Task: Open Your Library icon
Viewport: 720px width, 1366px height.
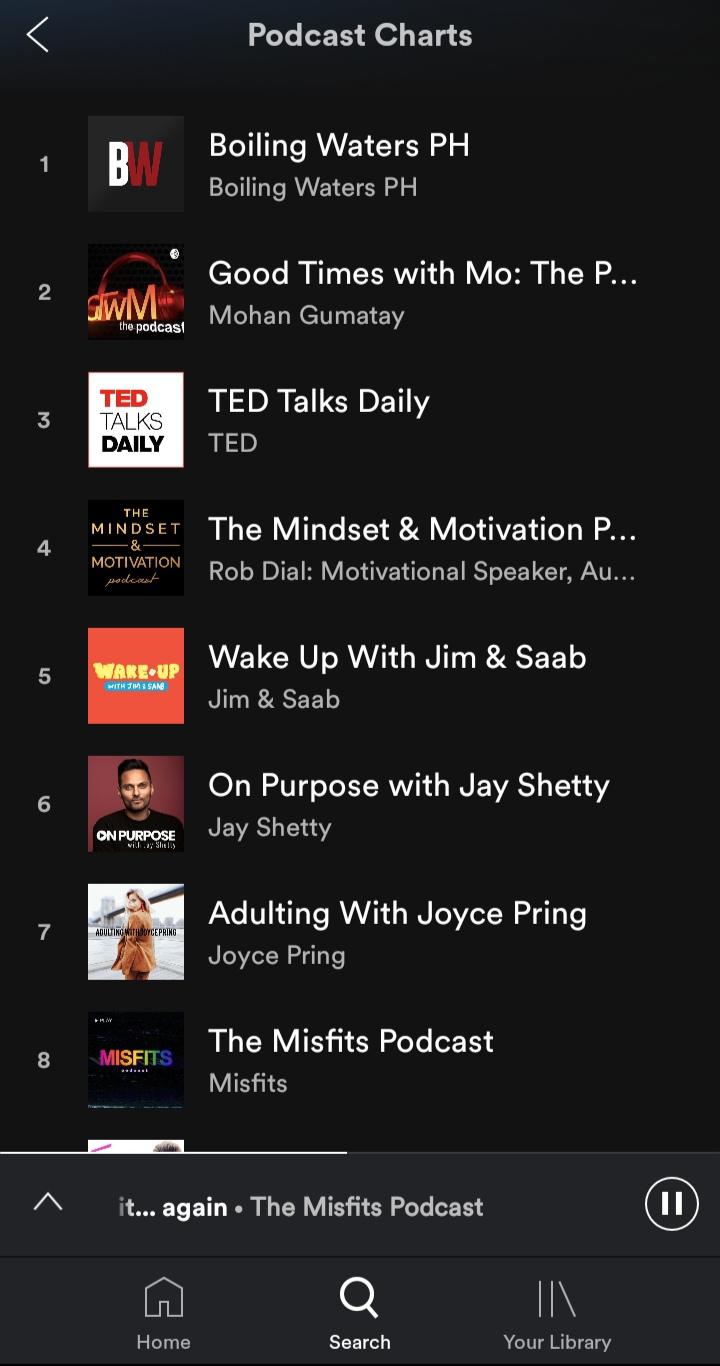Action: click(x=556, y=1297)
